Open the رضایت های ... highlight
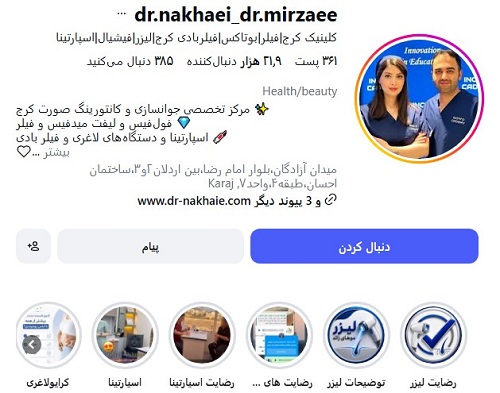The image size is (500, 393). pos(280,335)
